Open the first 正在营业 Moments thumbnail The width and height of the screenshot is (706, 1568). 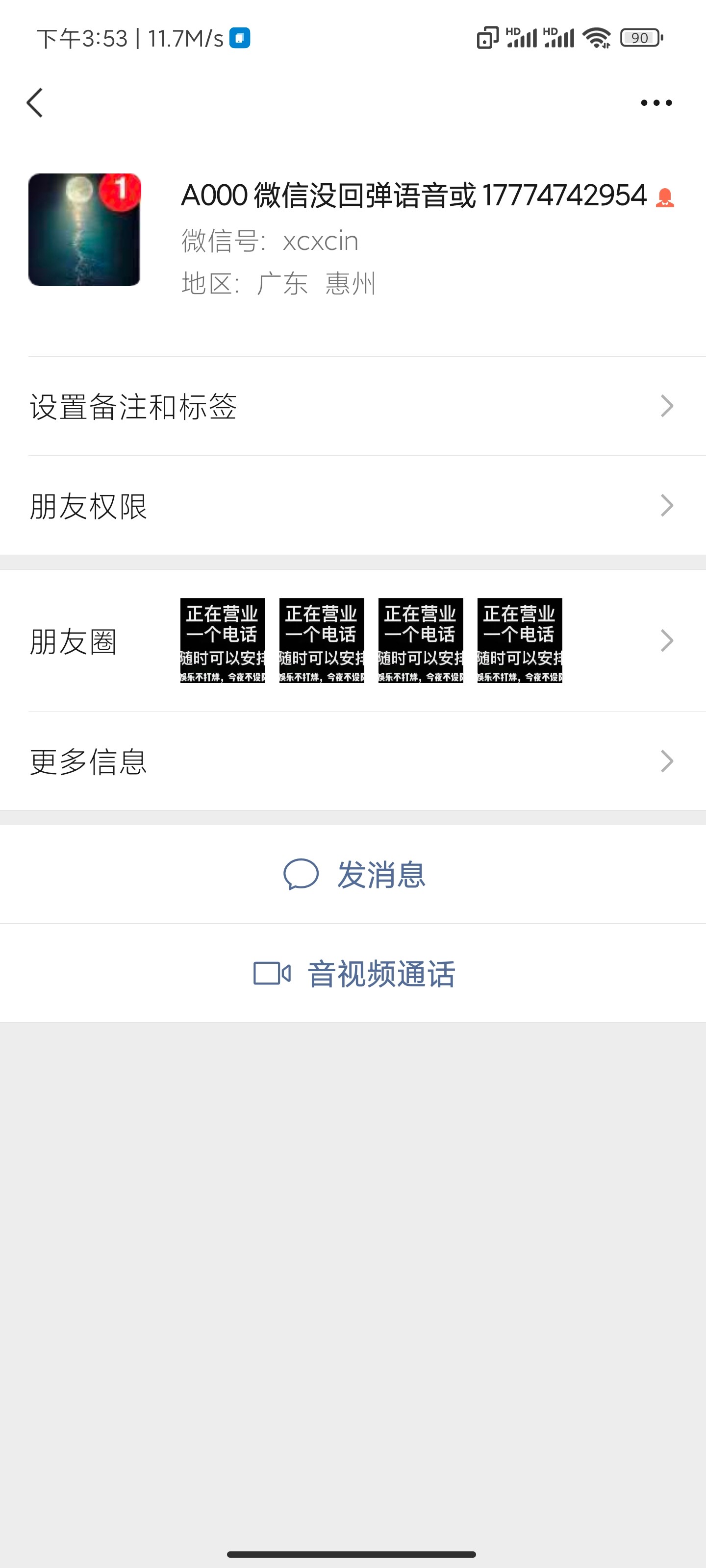[222, 640]
